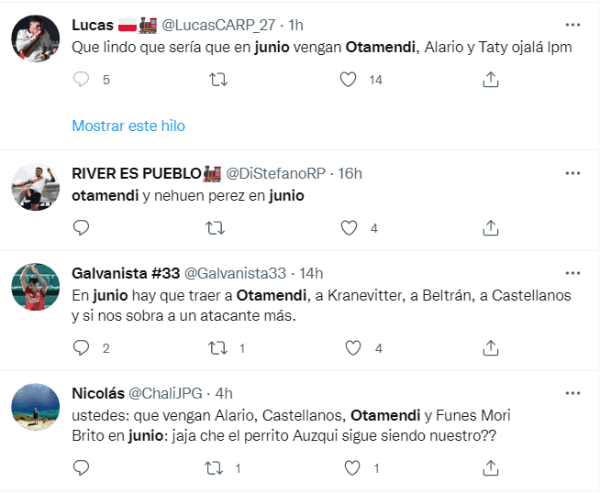Share the RIVER ES PUEBLO tweet
The width and height of the screenshot is (600, 493).
pyautogui.click(x=491, y=228)
